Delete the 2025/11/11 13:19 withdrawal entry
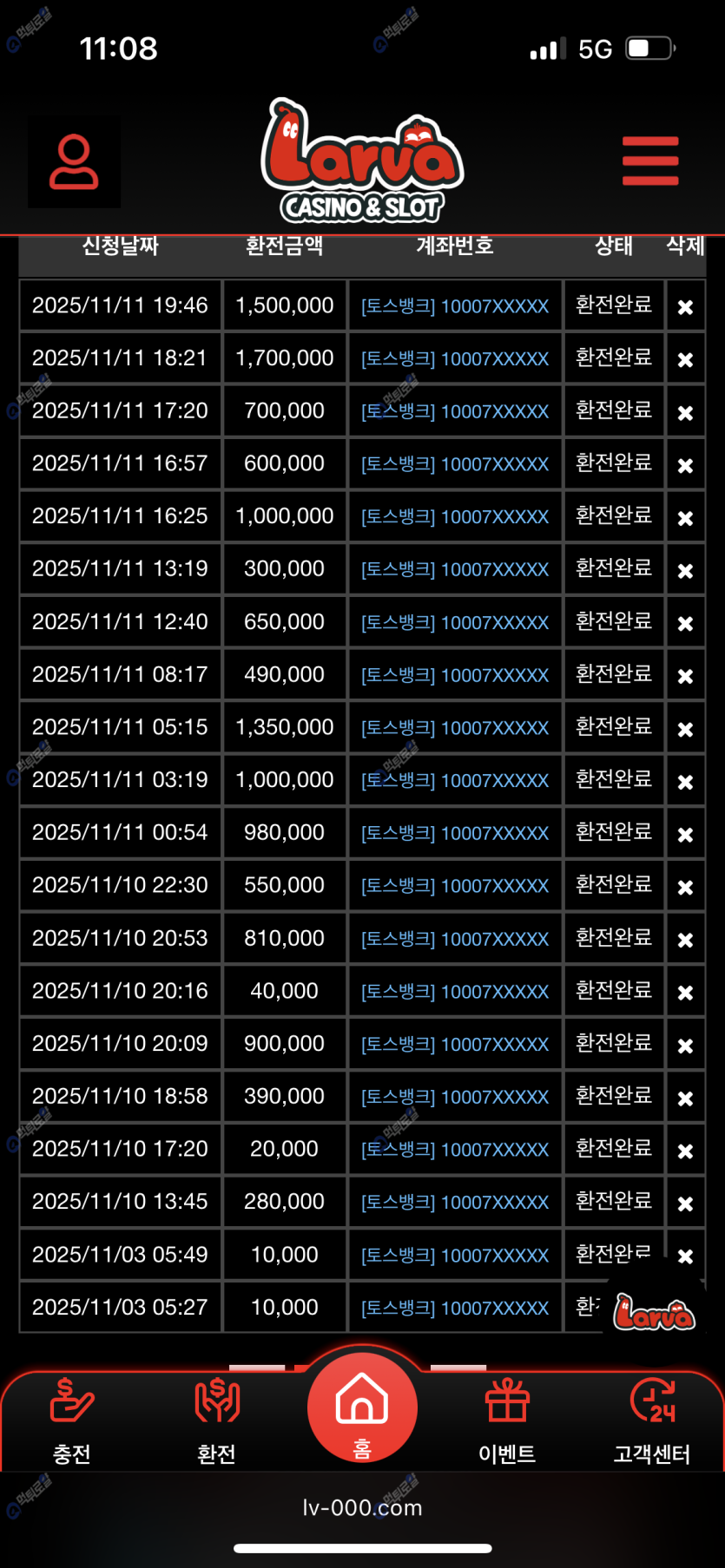This screenshot has height=1568, width=725. pos(685,570)
